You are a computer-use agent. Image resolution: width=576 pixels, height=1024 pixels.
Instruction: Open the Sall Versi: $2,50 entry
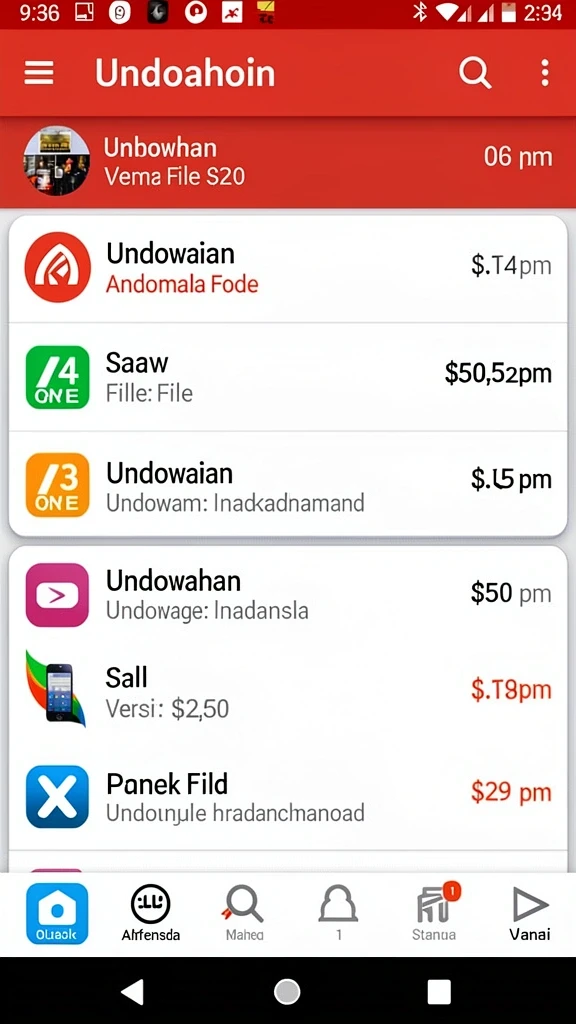pos(288,692)
